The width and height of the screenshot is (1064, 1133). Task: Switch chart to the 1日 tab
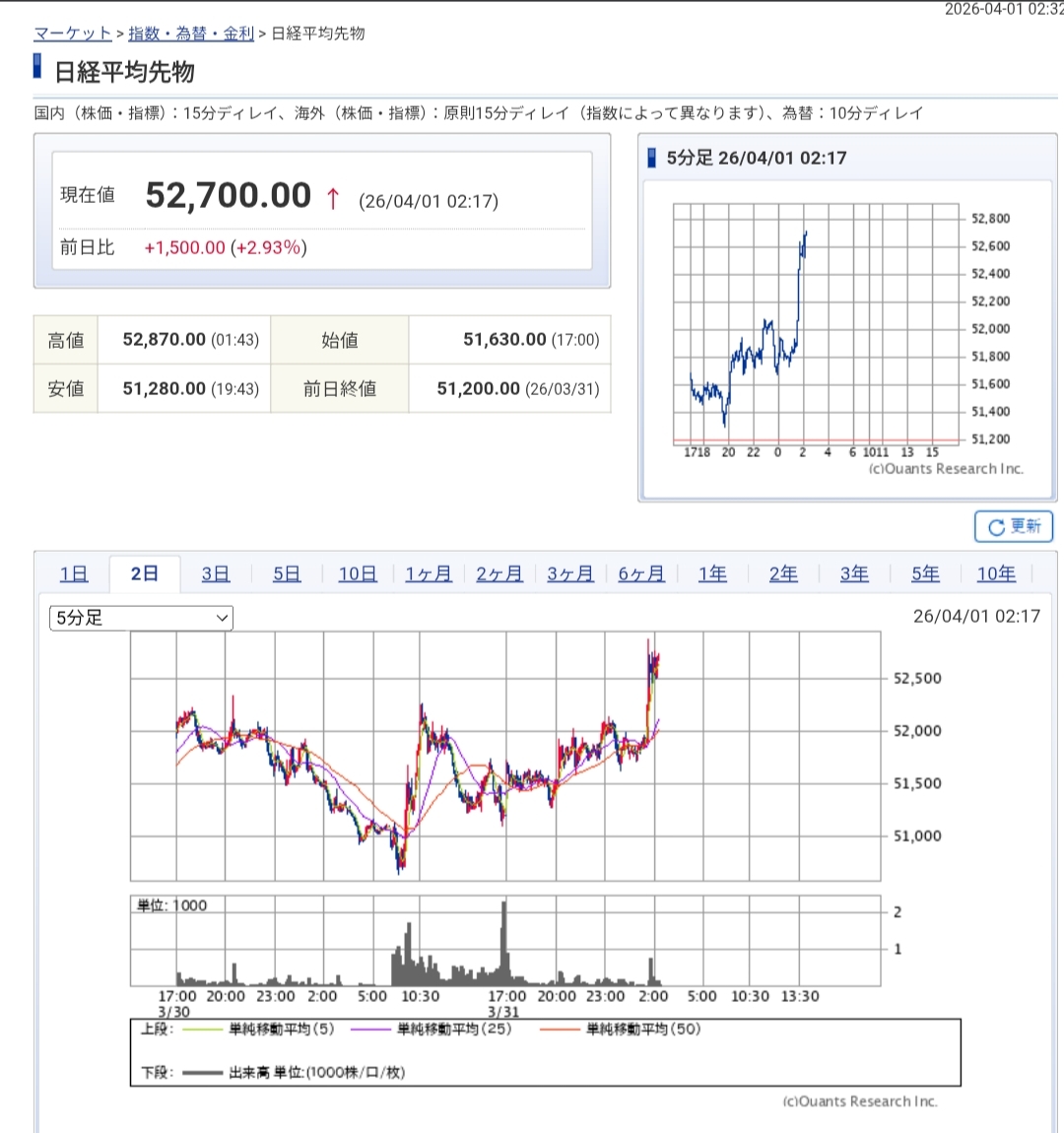pyautogui.click(x=74, y=574)
